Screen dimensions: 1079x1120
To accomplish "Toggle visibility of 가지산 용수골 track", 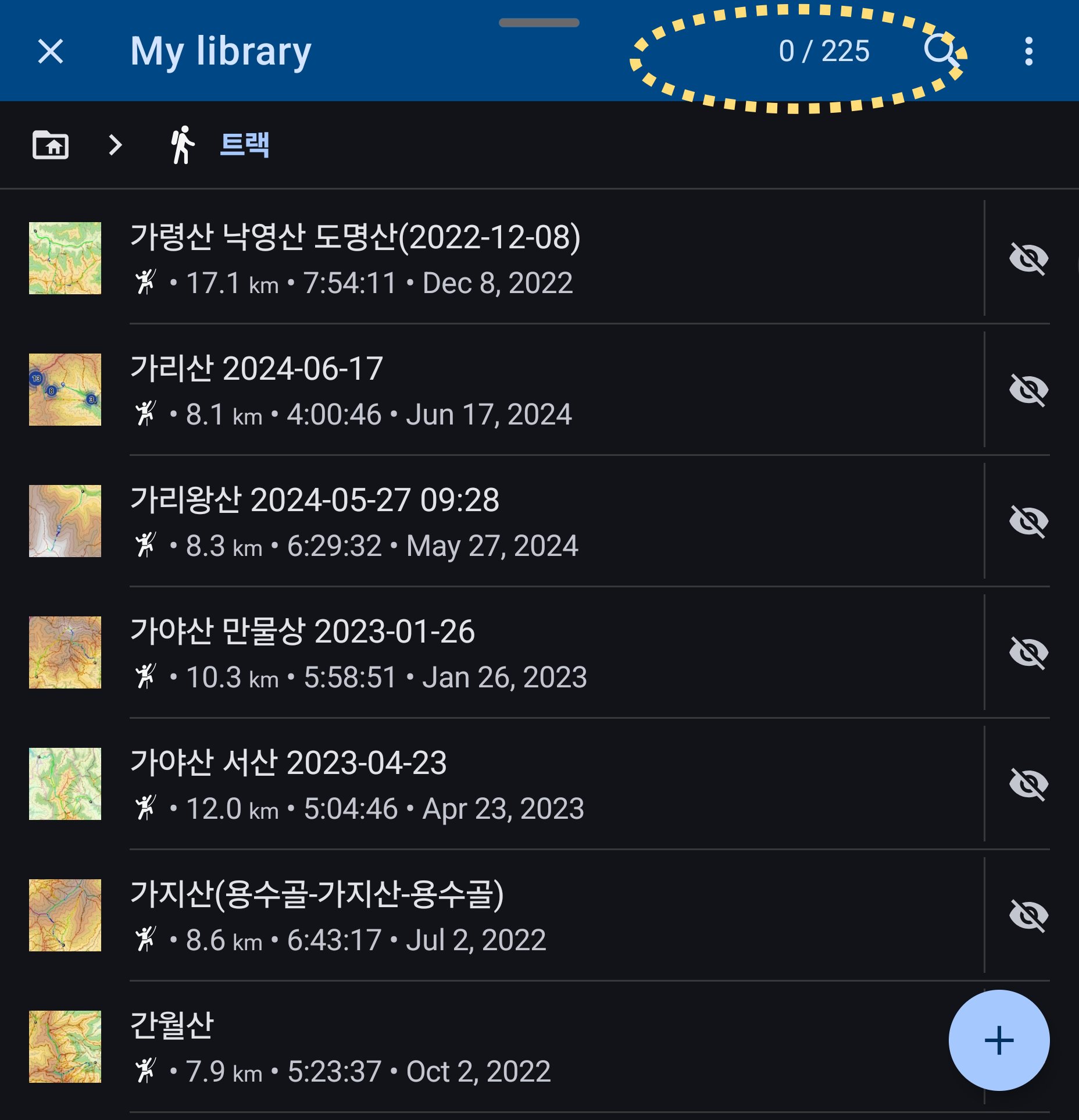I will tap(1028, 915).
